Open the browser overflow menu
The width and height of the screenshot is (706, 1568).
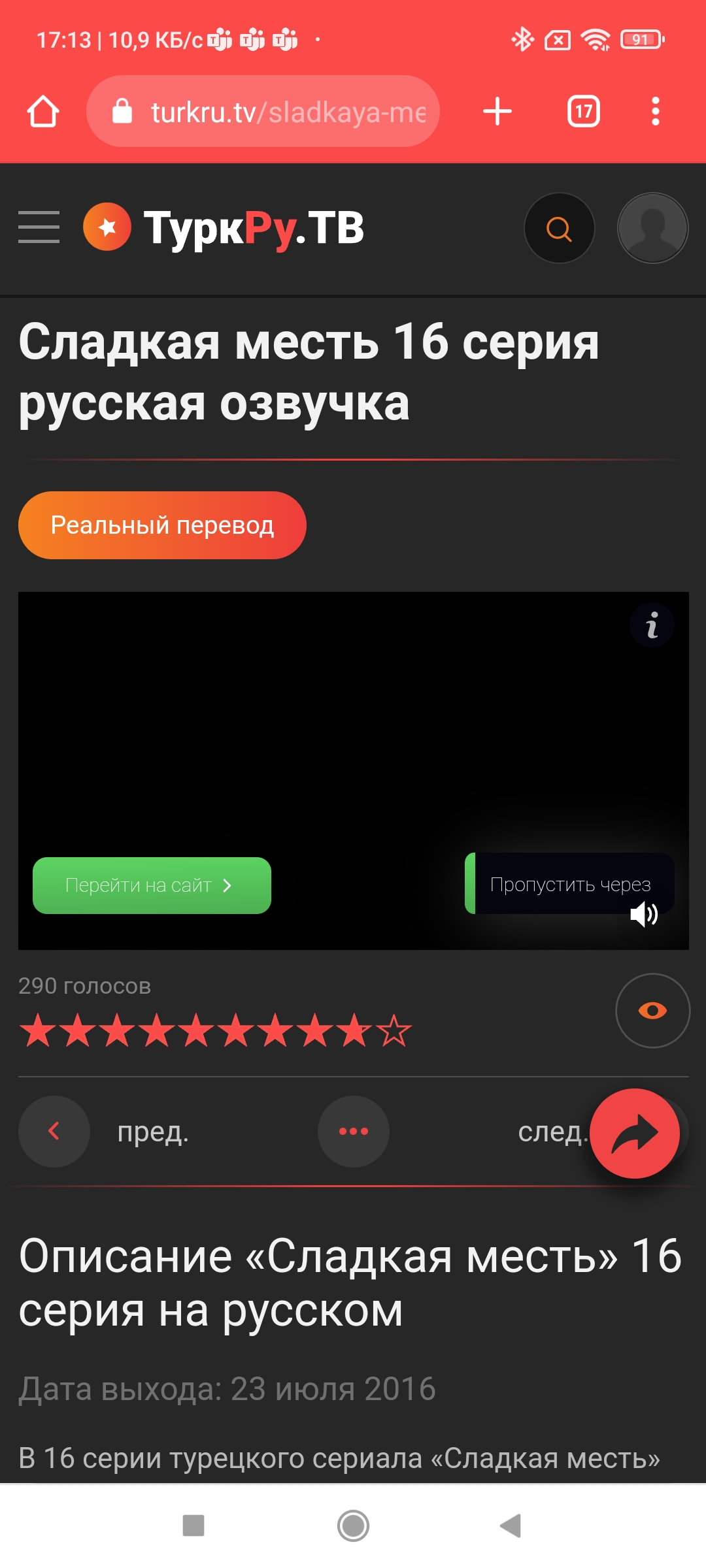click(x=655, y=112)
